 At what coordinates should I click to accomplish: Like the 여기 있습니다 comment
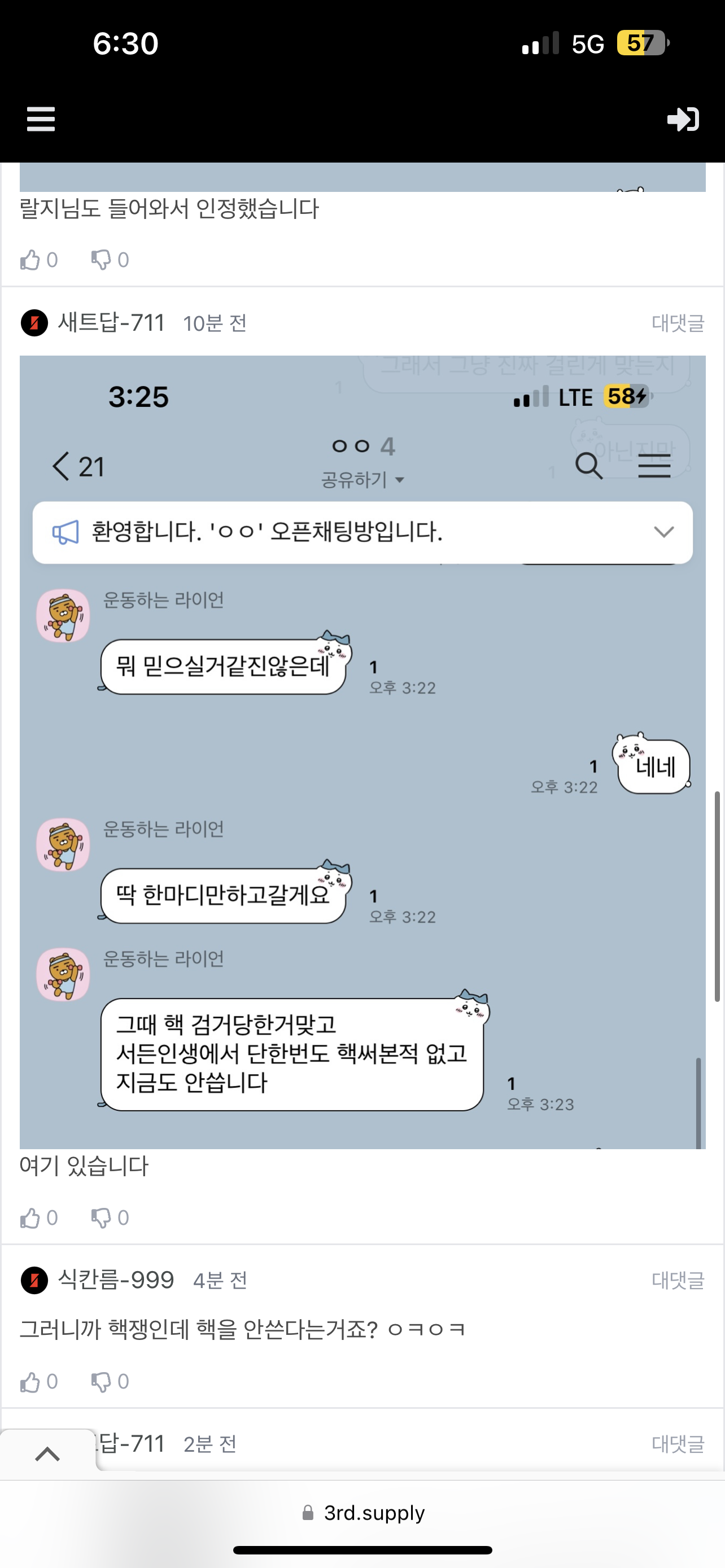30,1217
